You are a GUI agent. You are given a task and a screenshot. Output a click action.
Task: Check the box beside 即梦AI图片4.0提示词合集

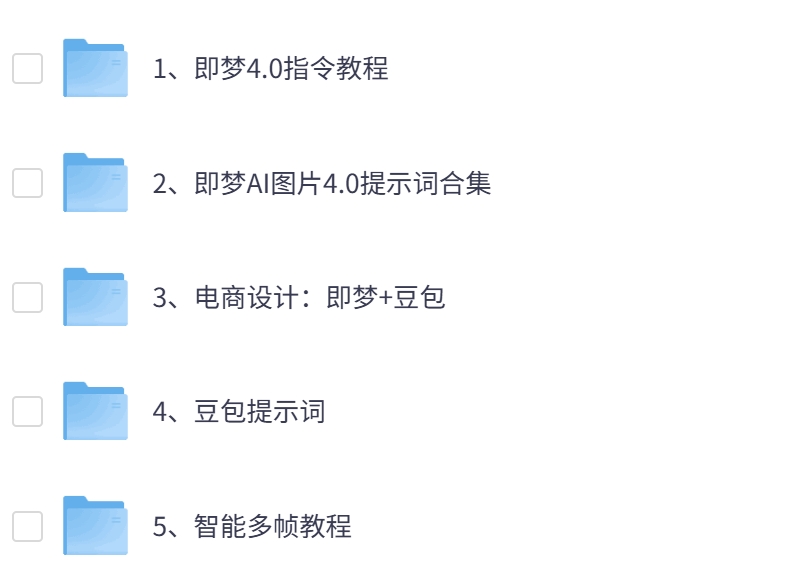27,183
